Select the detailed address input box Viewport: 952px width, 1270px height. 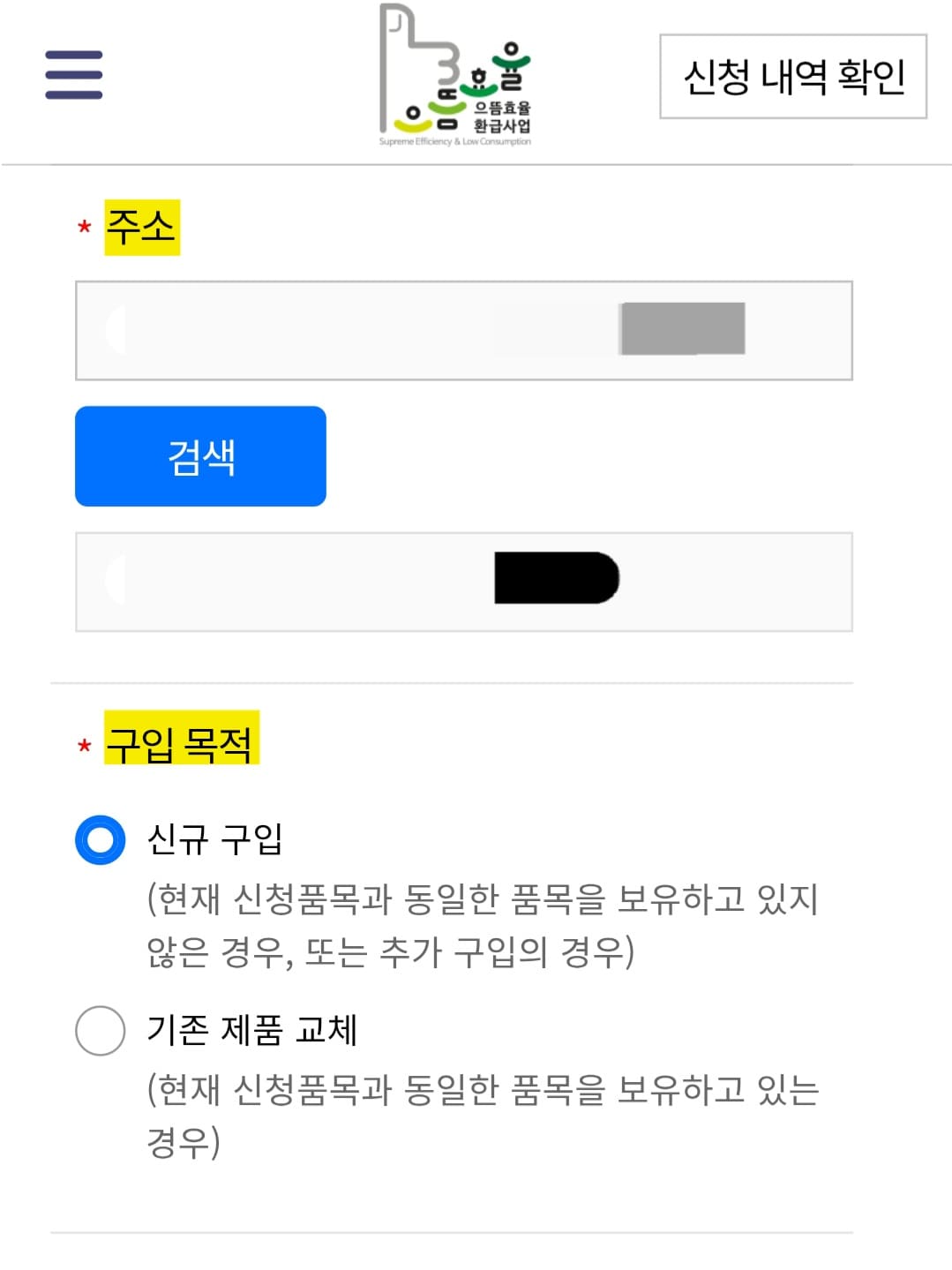click(x=465, y=581)
